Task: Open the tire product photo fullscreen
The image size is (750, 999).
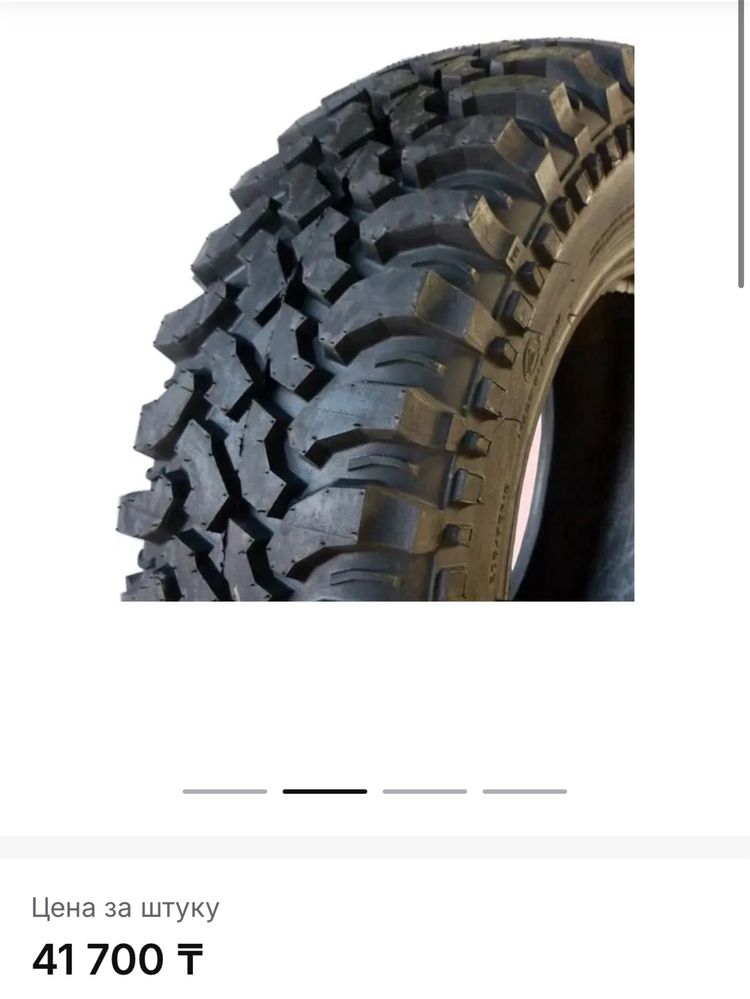Action: [x=376, y=320]
